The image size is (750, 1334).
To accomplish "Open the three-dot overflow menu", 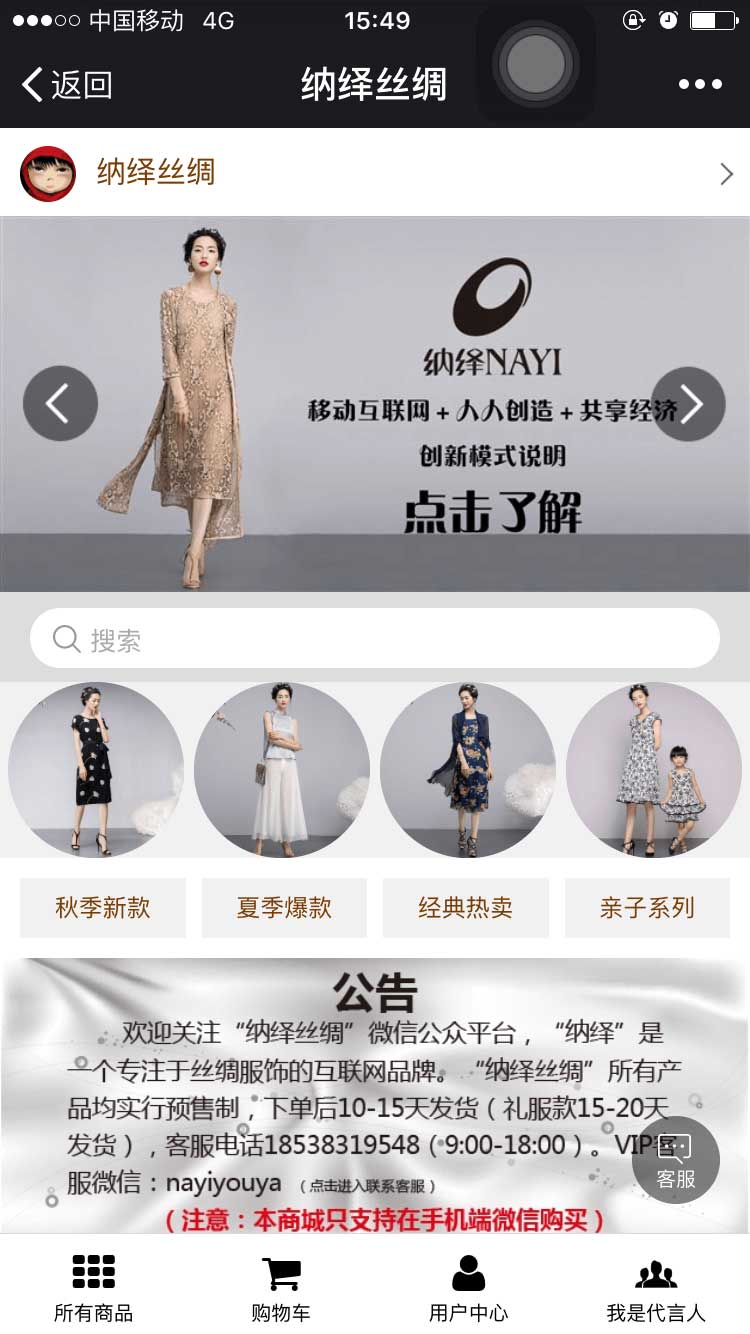I will point(699,85).
